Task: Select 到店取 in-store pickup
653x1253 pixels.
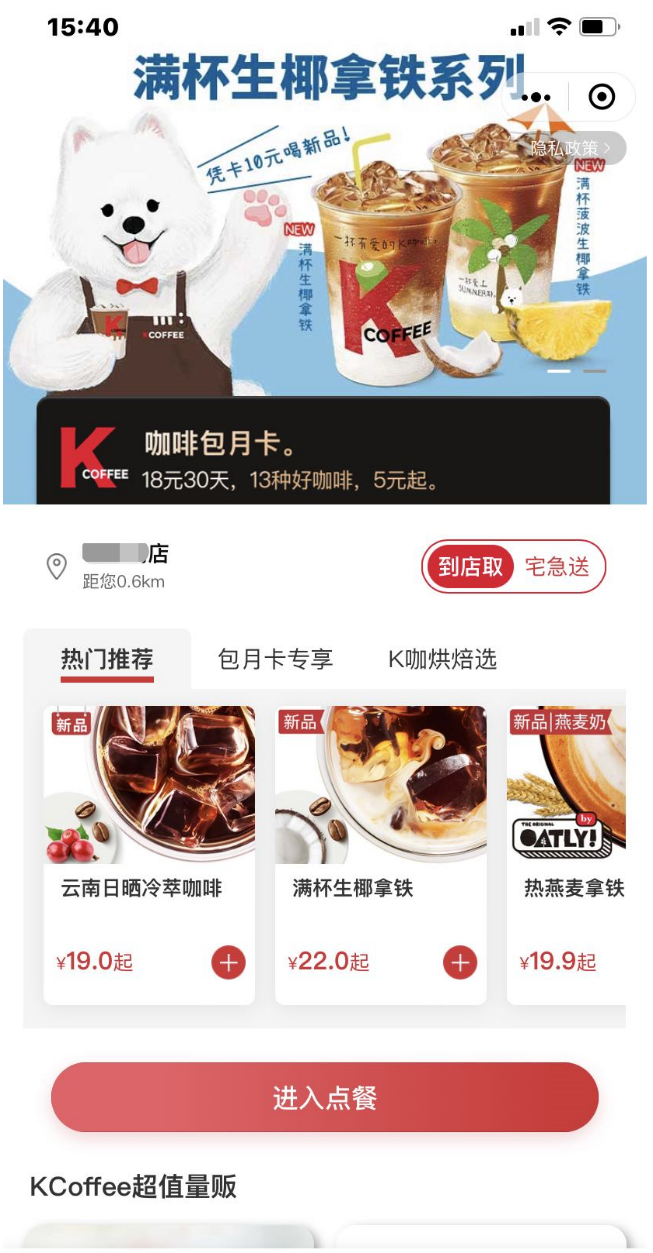Action: [x=470, y=567]
